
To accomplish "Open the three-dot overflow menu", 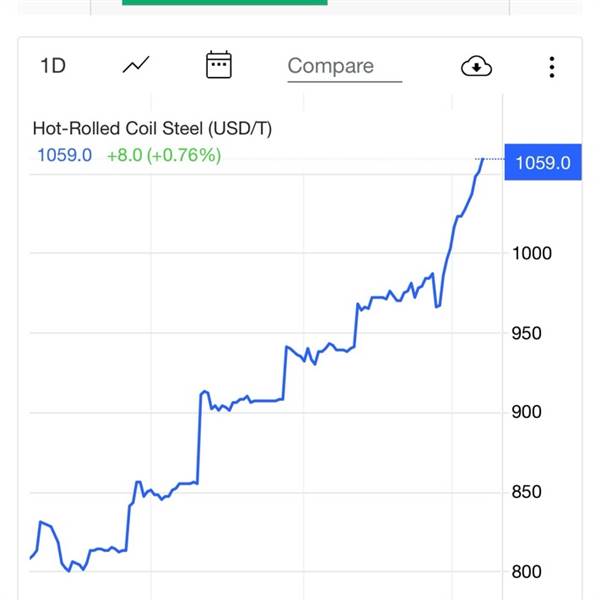I will [x=551, y=67].
